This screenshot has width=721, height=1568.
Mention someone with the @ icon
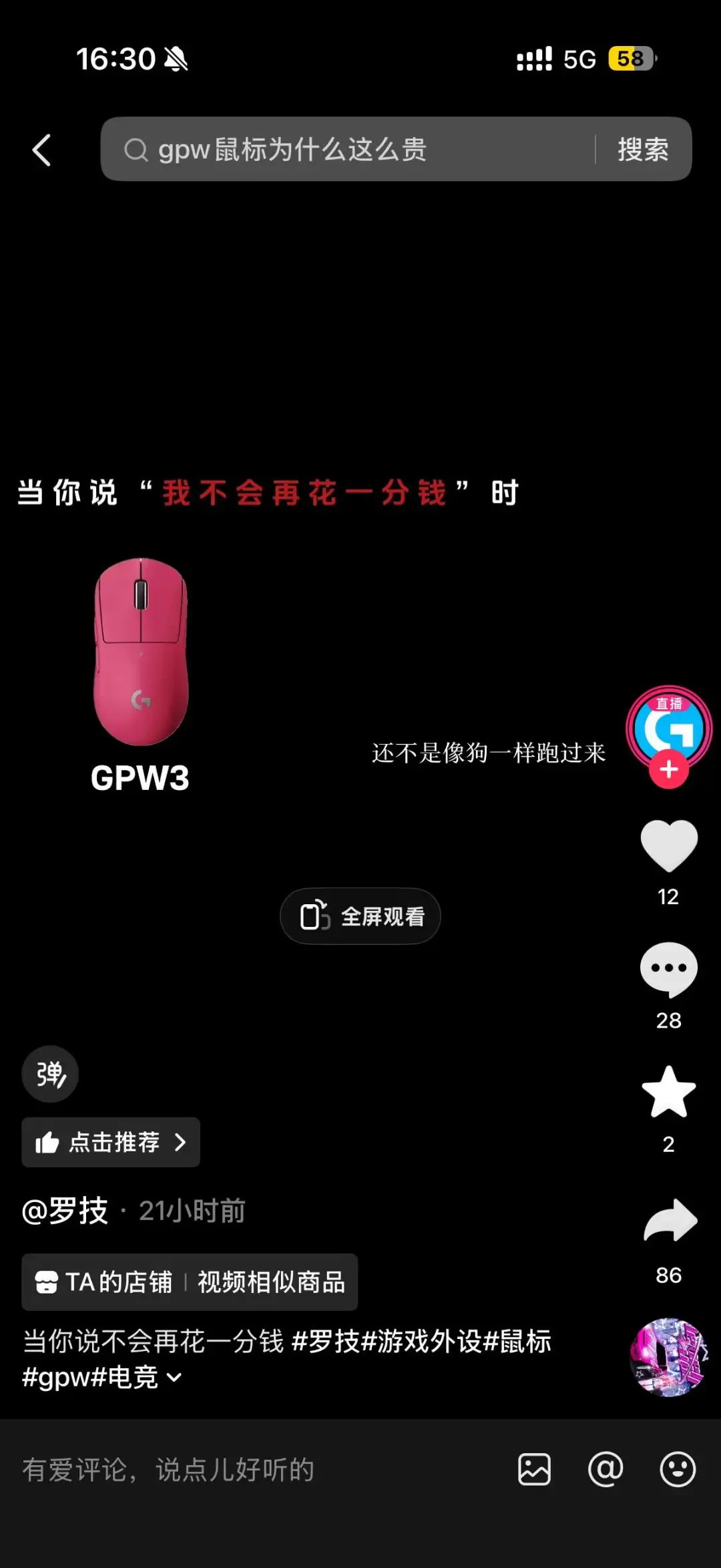point(605,1469)
